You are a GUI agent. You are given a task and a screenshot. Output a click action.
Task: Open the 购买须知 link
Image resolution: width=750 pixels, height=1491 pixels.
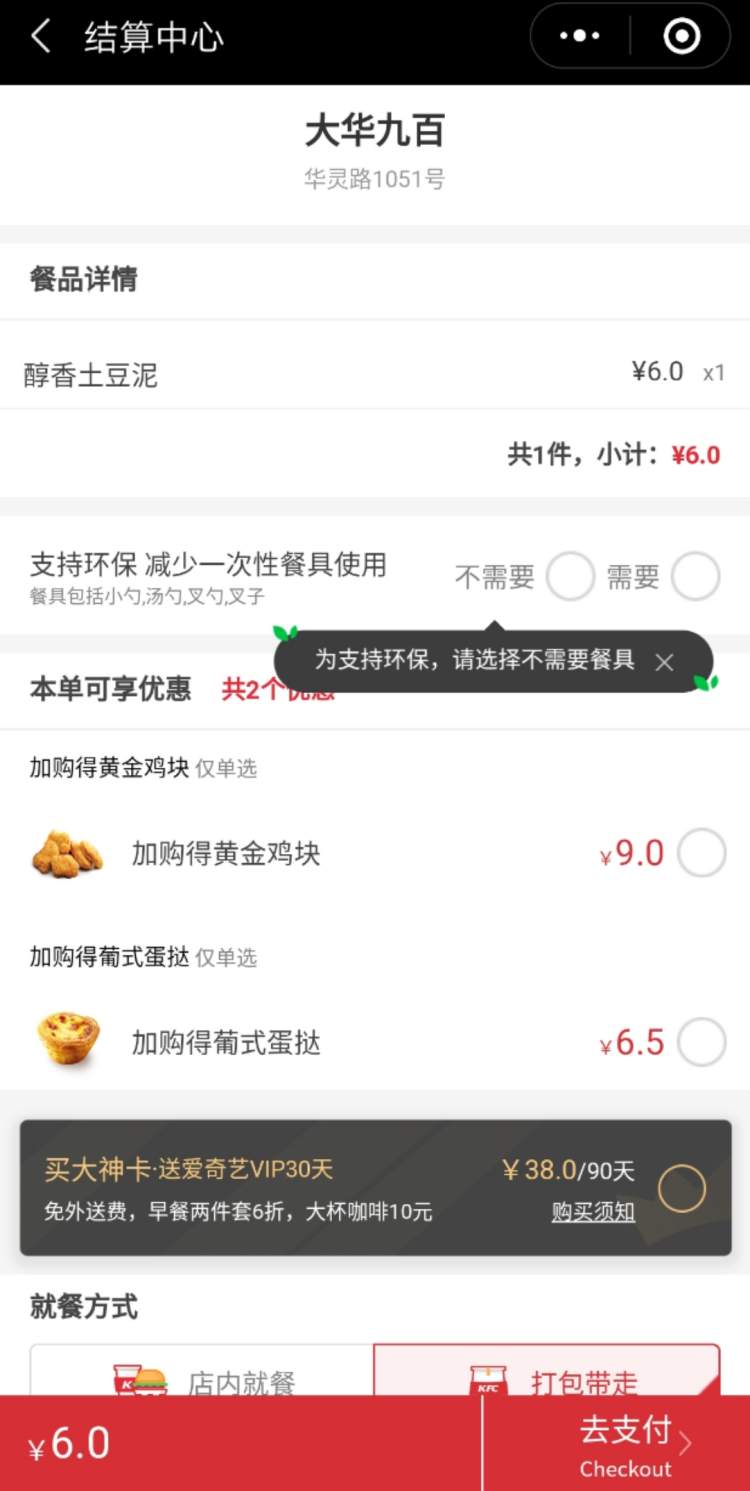[593, 1212]
